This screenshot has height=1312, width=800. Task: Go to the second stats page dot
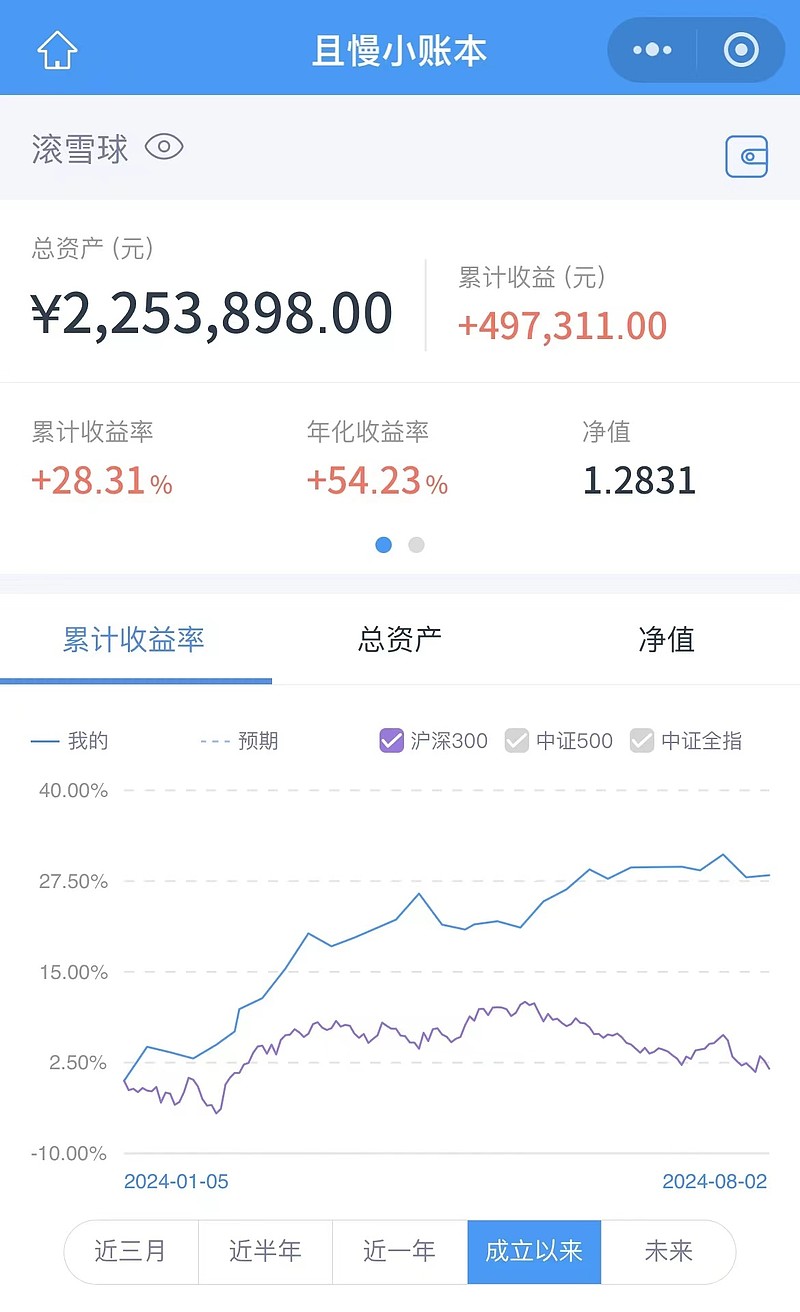417,545
